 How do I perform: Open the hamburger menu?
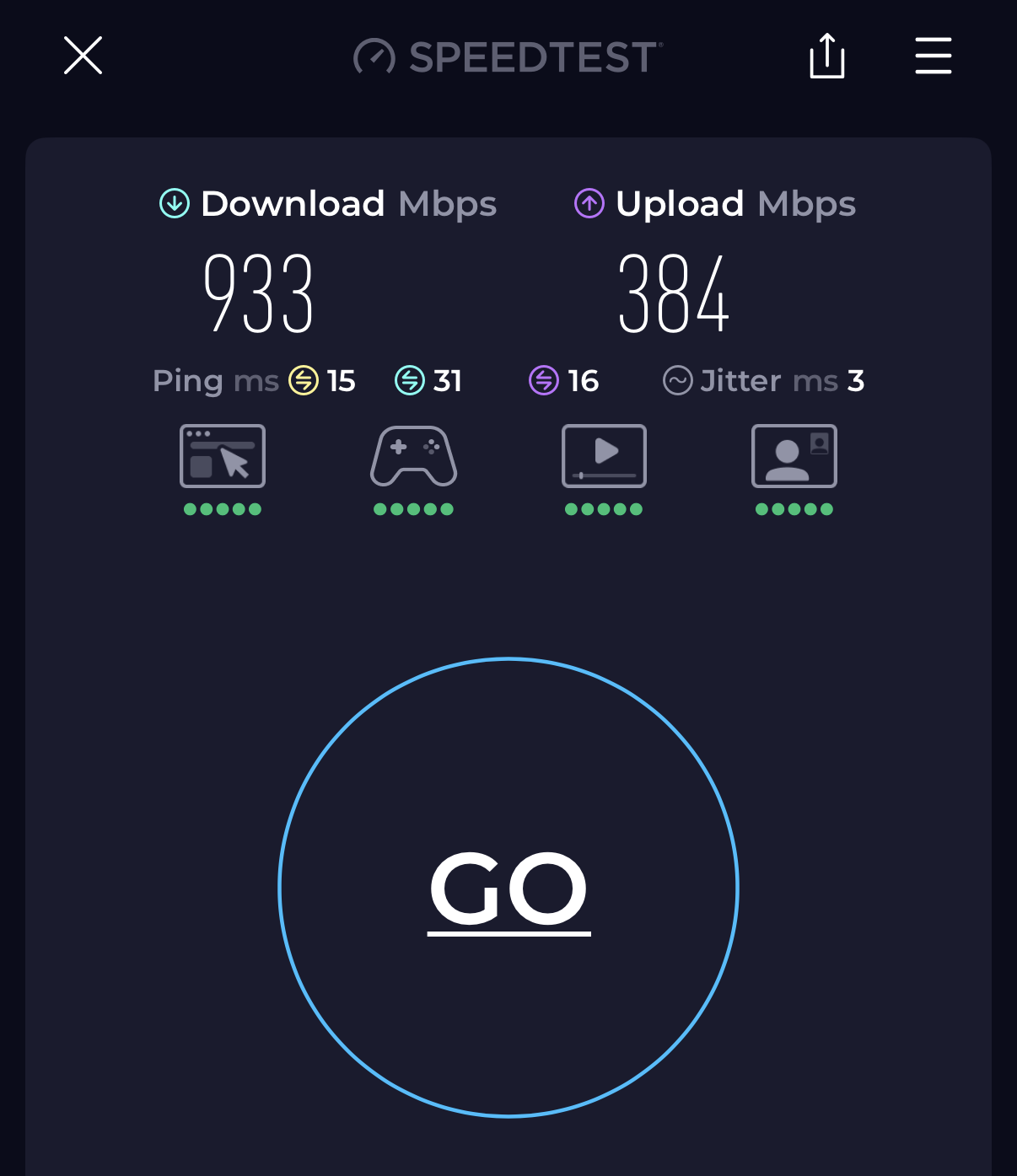[933, 56]
